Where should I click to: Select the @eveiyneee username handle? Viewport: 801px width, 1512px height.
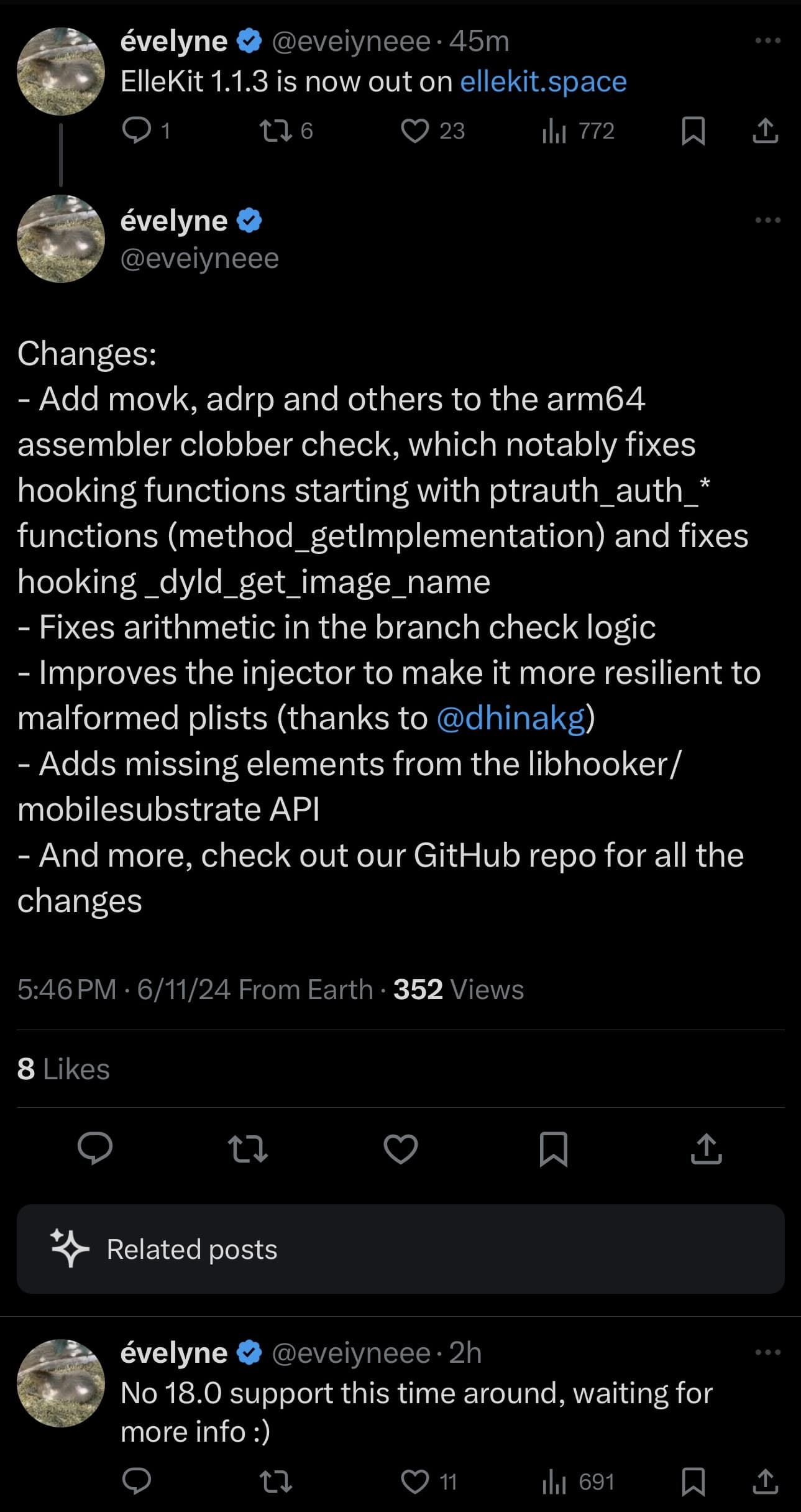(x=198, y=257)
